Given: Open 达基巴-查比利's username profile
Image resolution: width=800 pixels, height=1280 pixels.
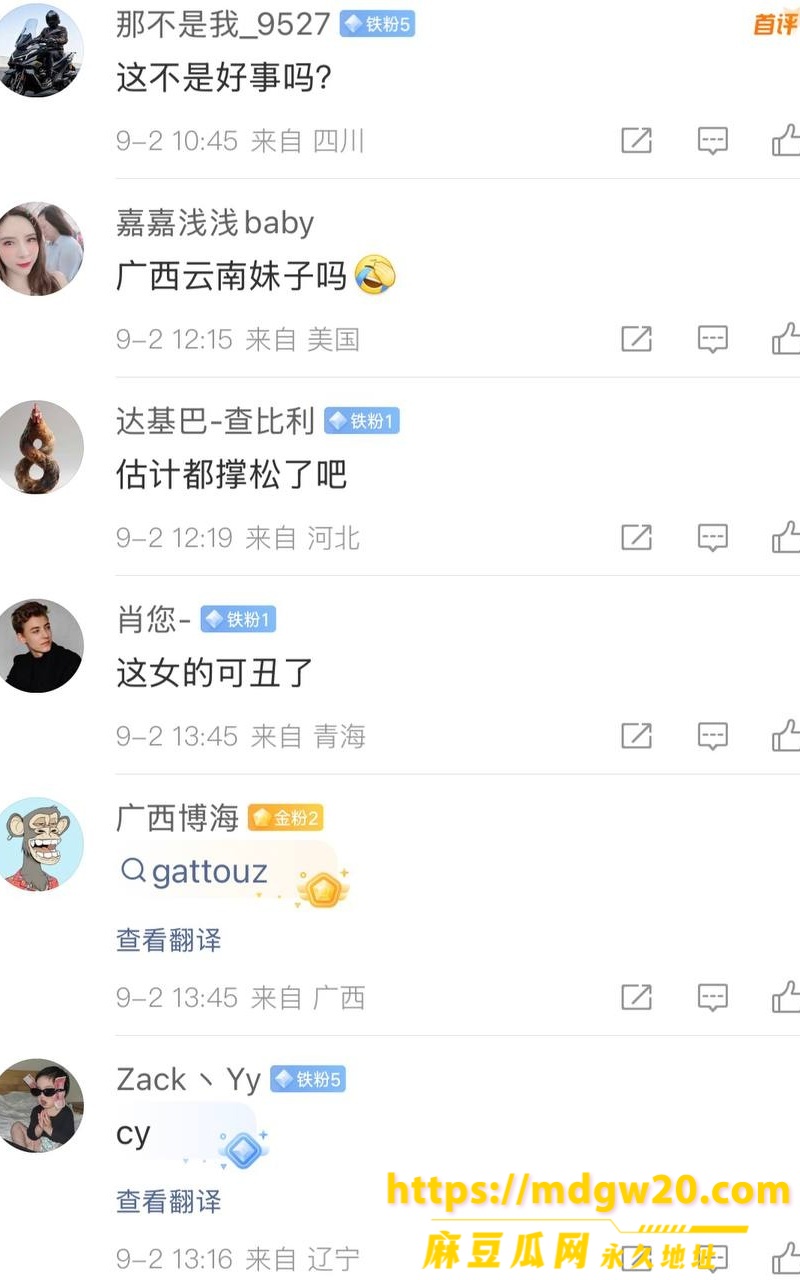Looking at the screenshot, I should coord(215,421).
